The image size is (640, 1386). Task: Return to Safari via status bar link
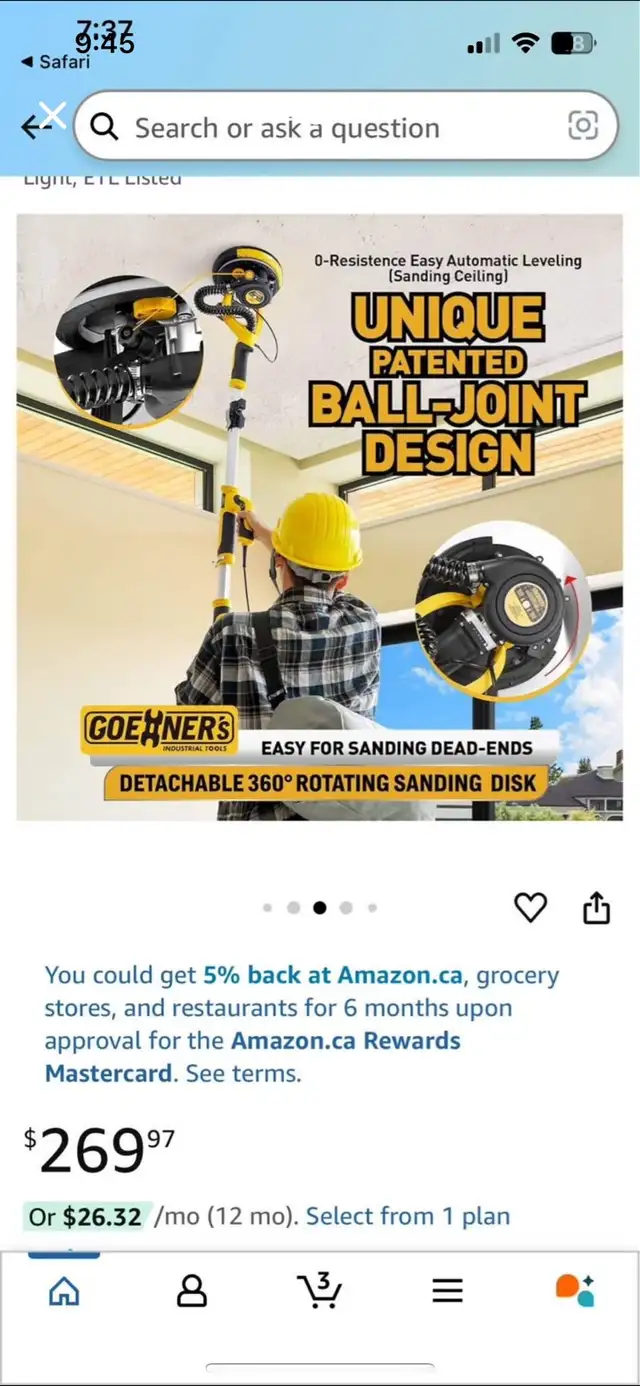(56, 62)
